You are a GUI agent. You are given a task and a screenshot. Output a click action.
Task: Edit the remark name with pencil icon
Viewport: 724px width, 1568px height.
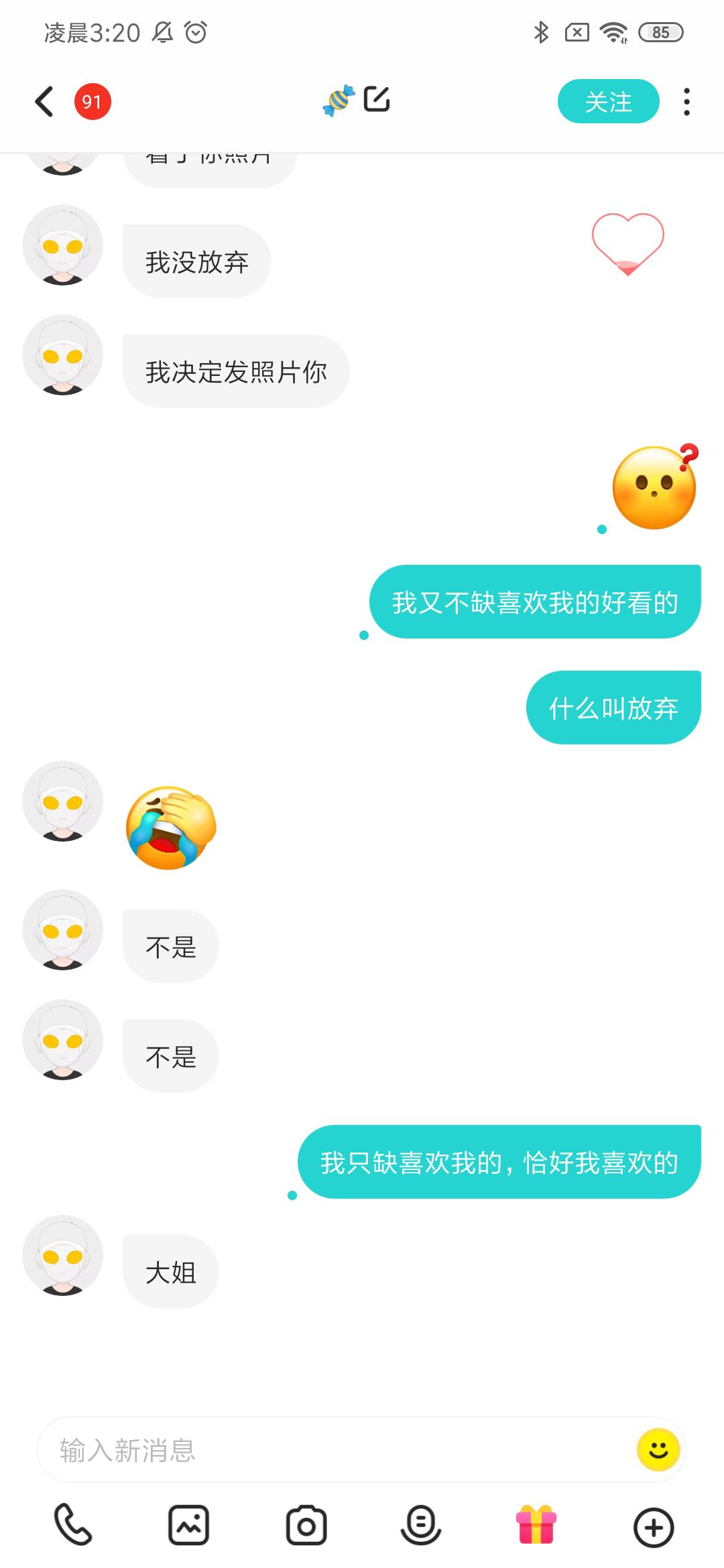click(377, 99)
